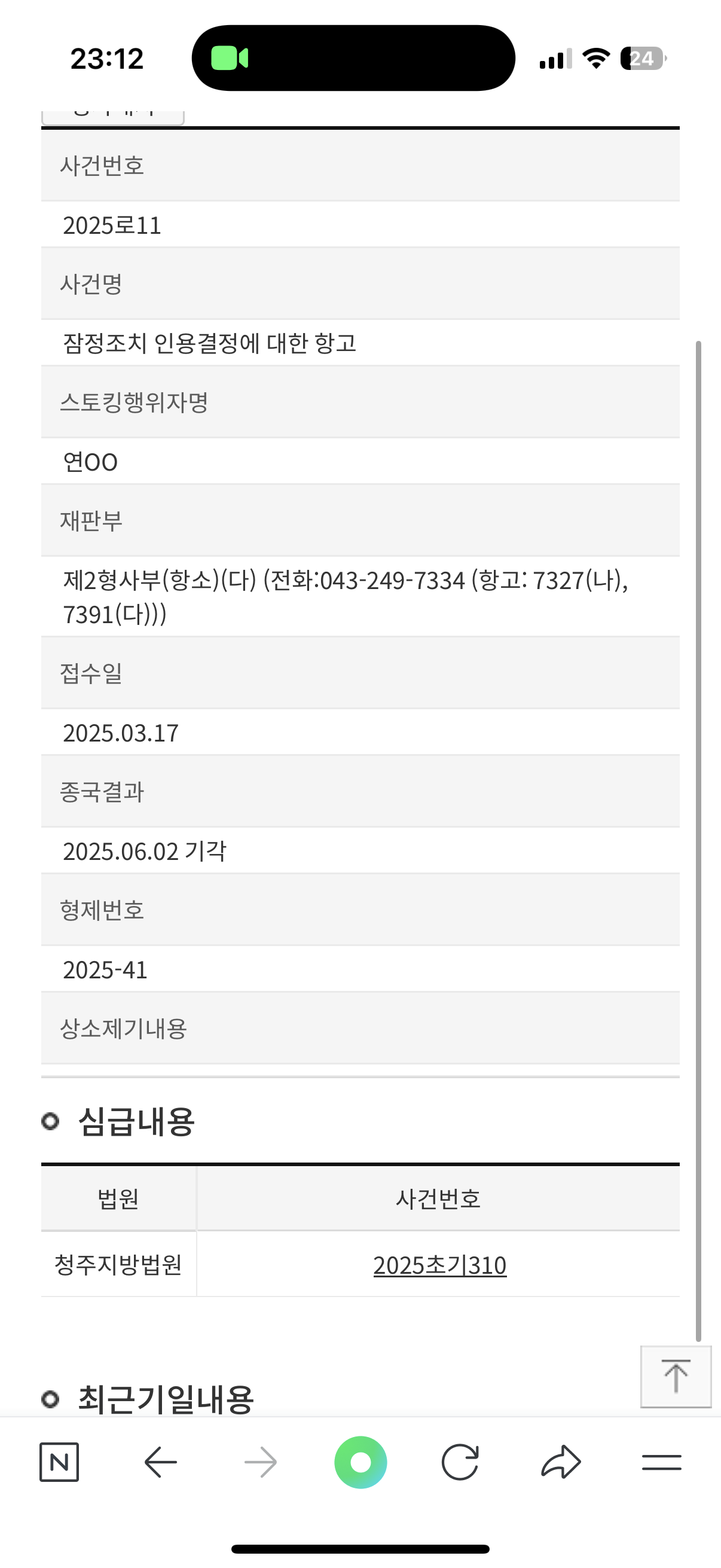Share this page
The width and height of the screenshot is (721, 1568).
(560, 1462)
